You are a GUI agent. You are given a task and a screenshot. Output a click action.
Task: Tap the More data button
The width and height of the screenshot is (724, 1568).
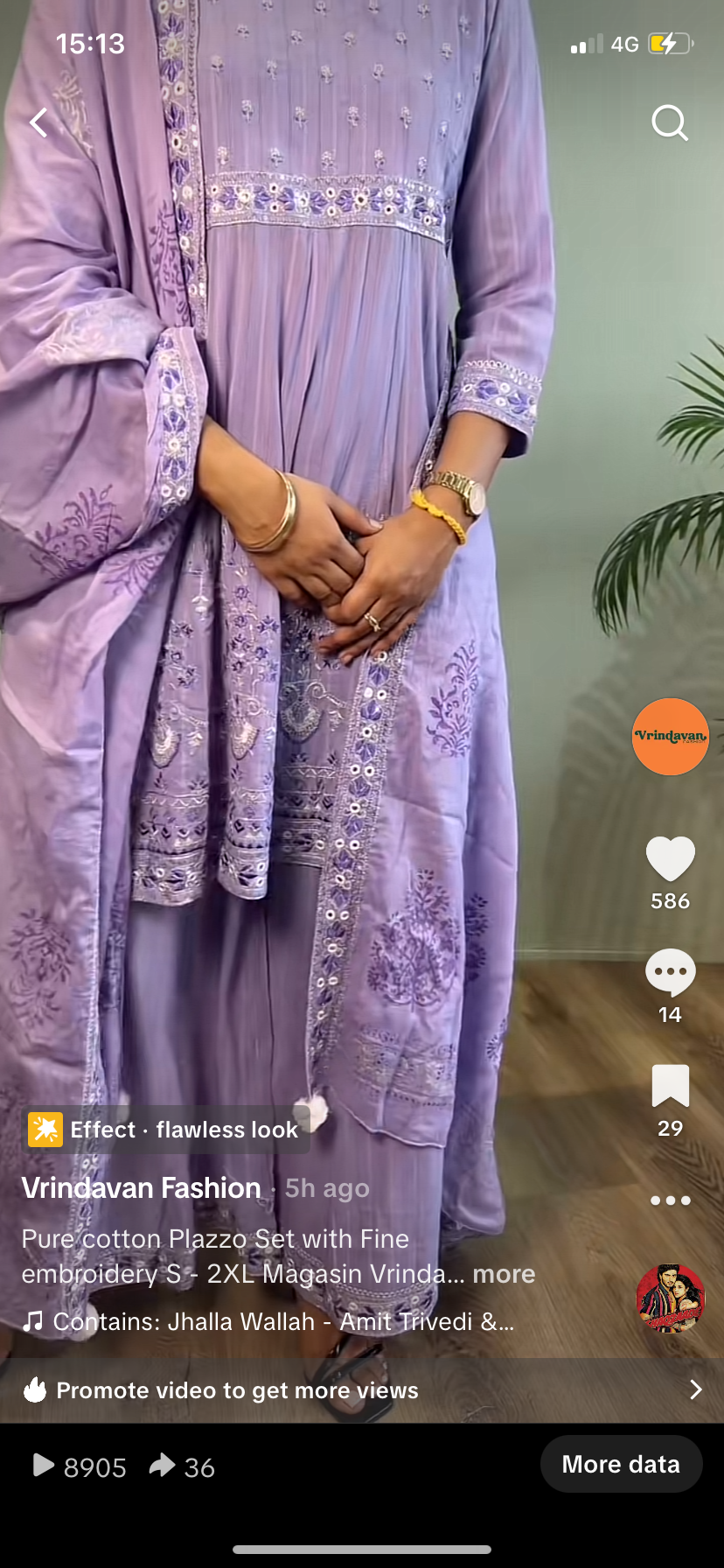coord(621,1464)
